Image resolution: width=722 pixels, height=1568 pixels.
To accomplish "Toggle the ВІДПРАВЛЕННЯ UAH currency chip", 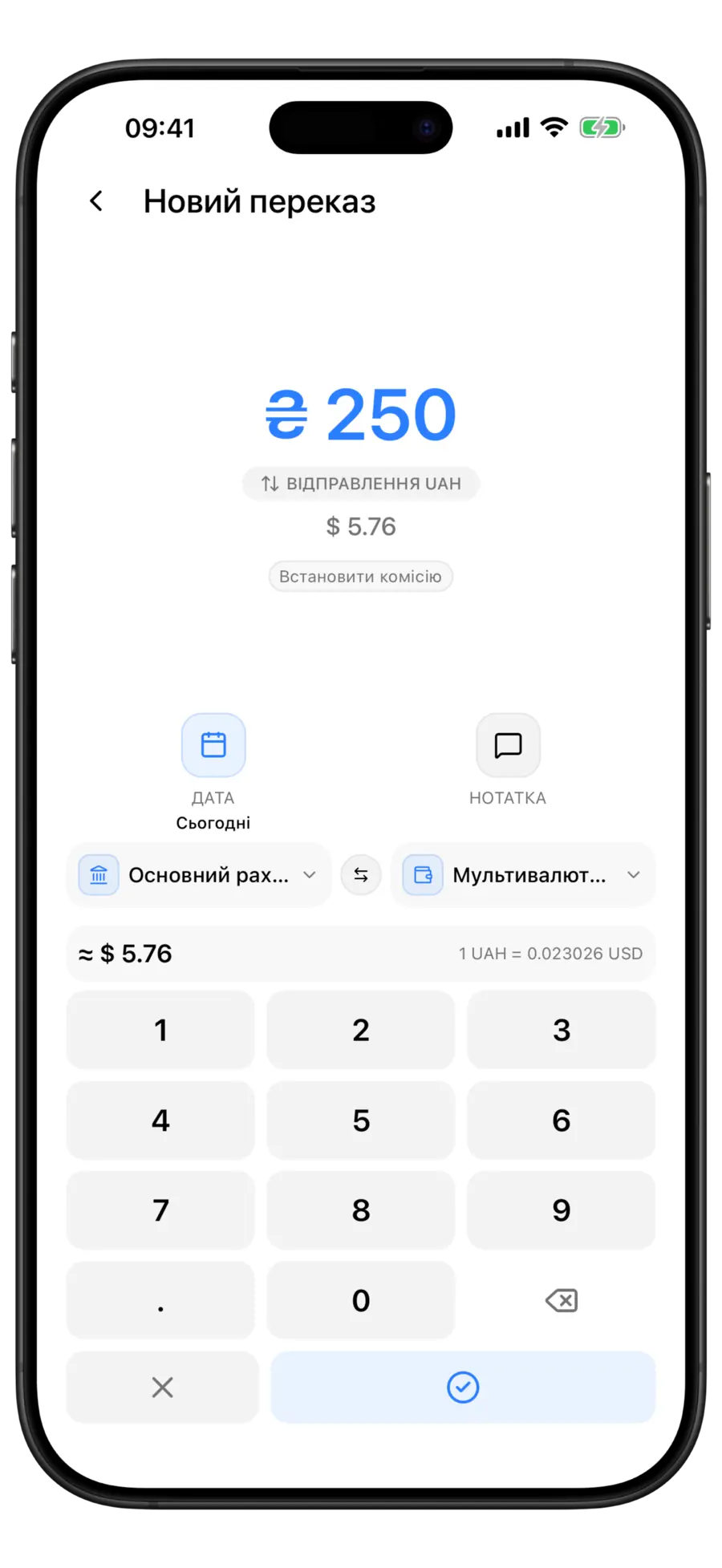I will click(x=361, y=484).
